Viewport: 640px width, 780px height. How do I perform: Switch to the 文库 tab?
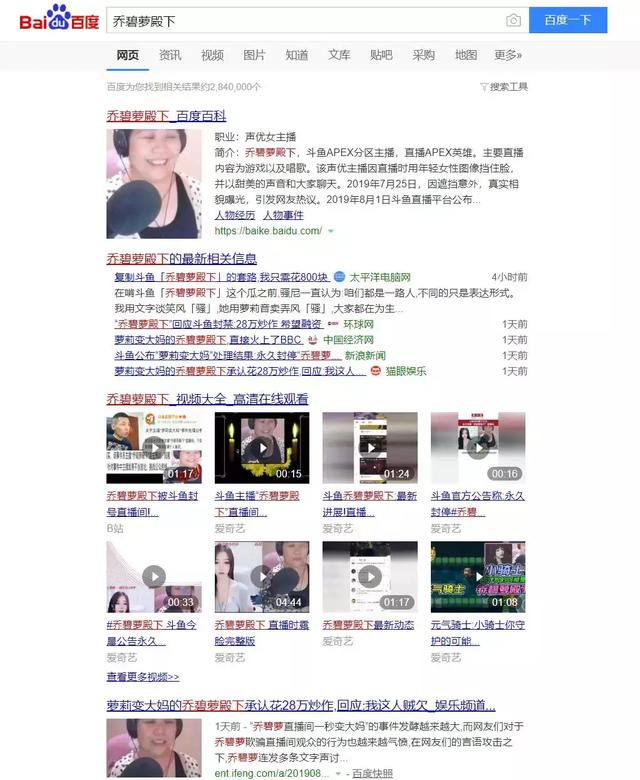tap(339, 55)
